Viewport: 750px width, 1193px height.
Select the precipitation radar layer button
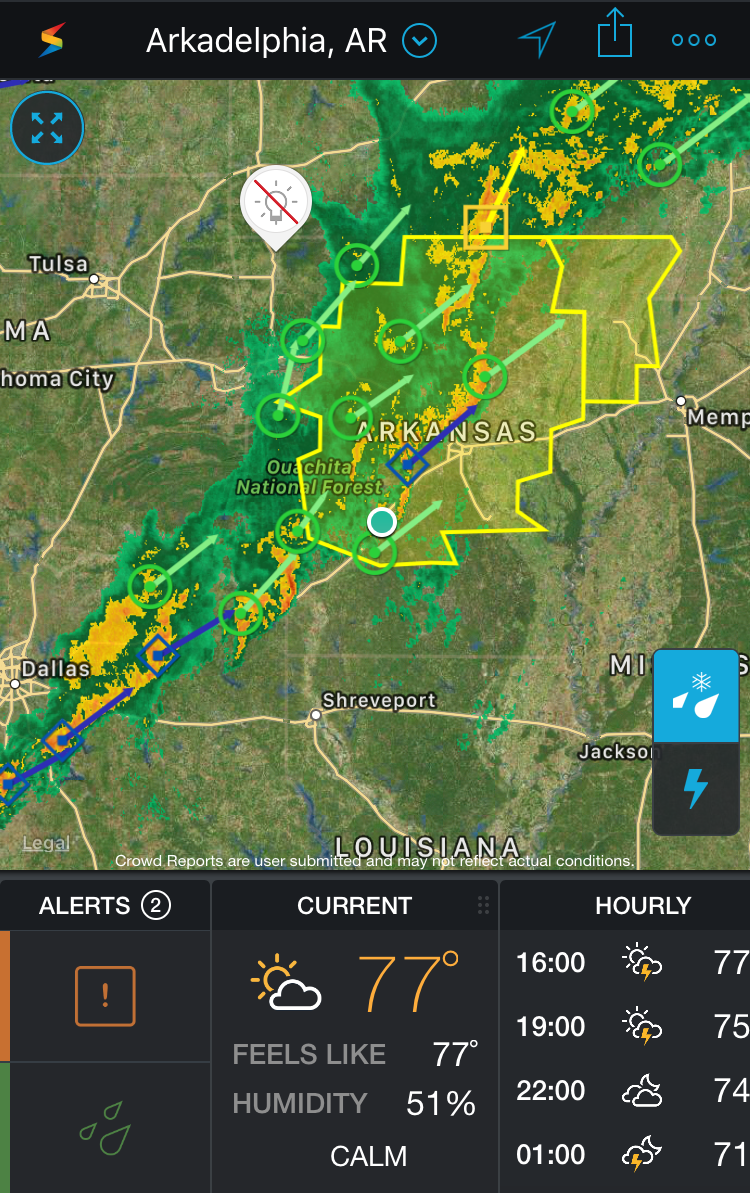695,695
